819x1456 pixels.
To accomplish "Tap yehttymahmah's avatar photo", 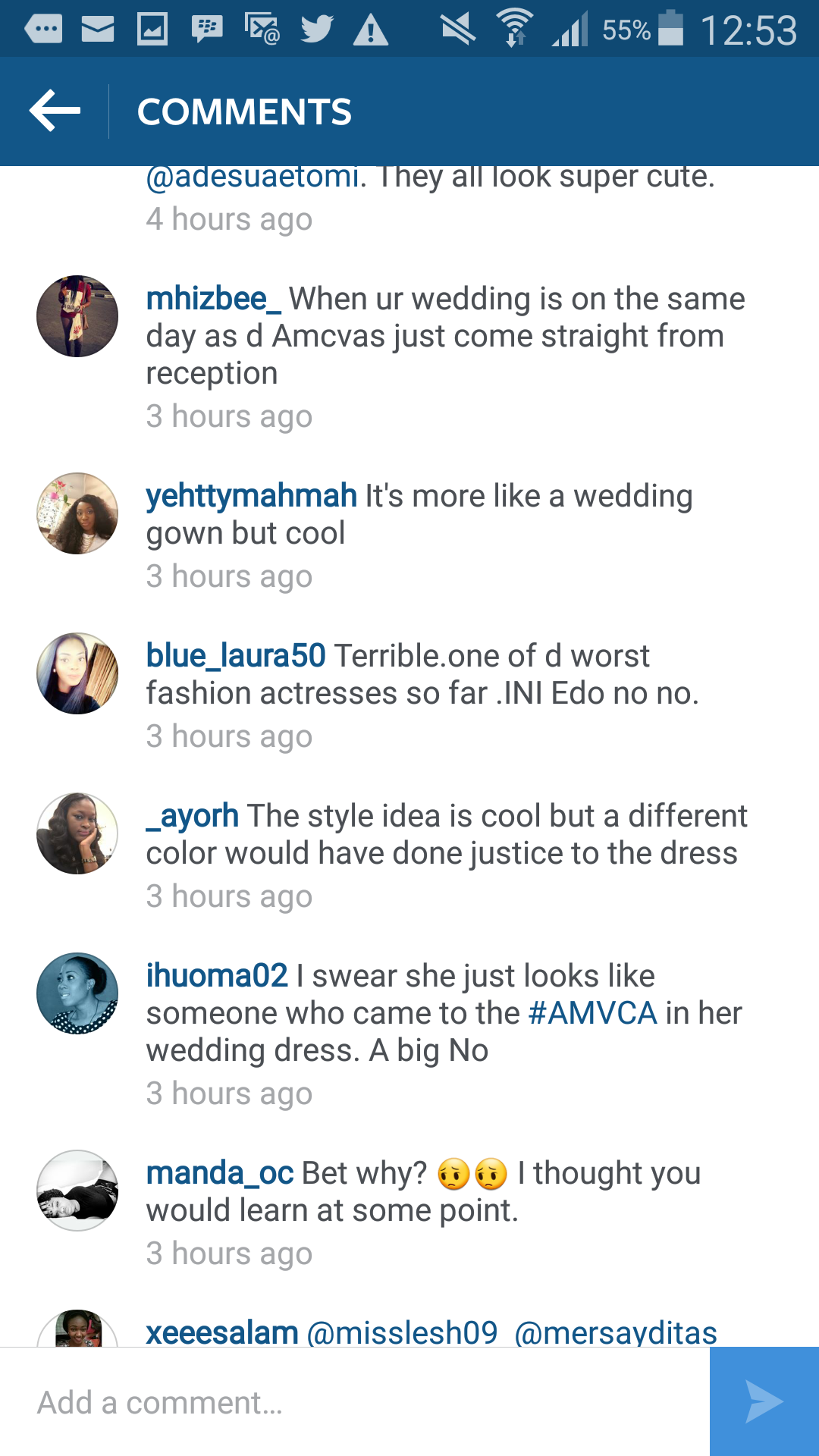I will click(77, 513).
